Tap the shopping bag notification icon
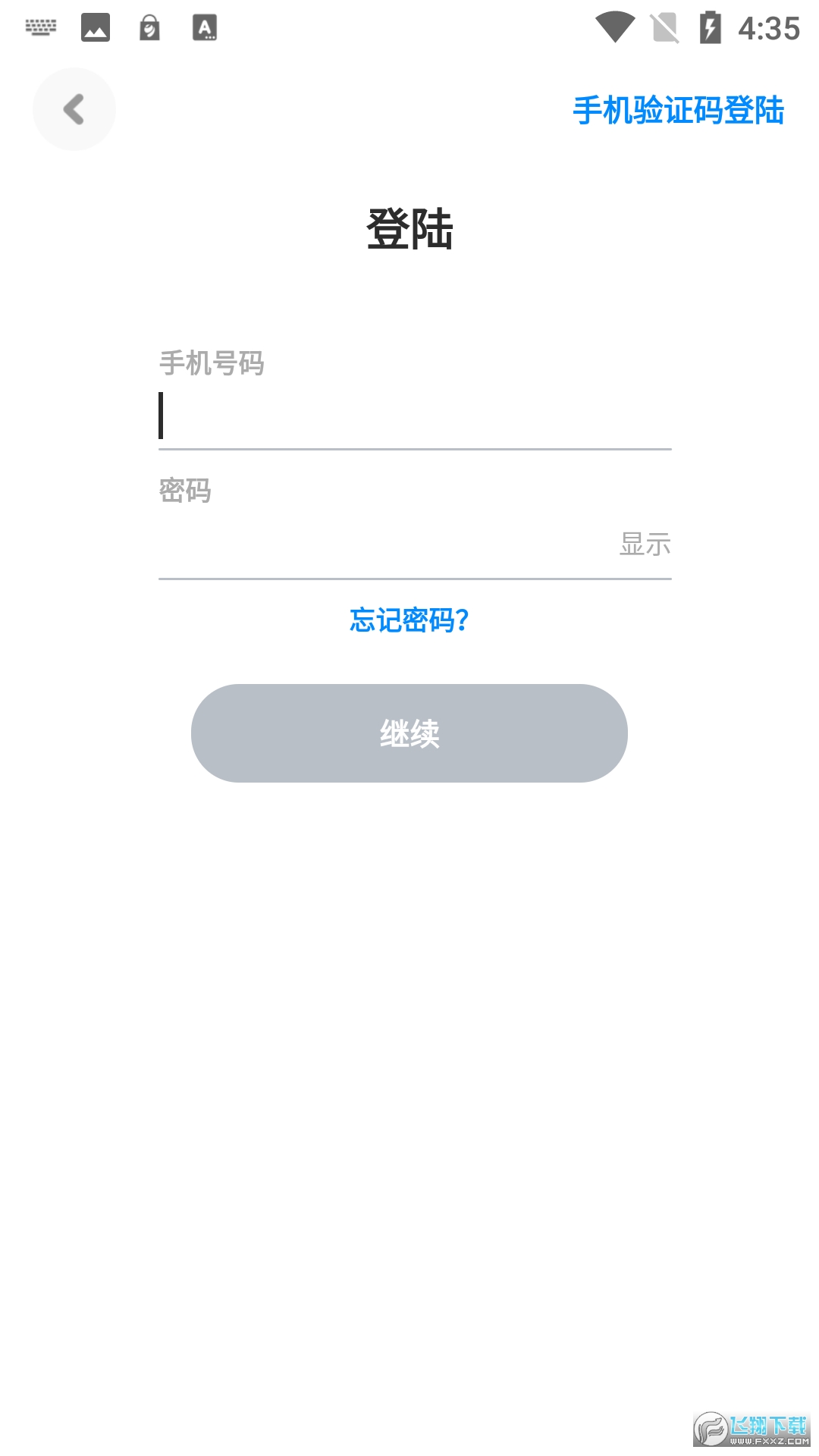 [150, 27]
